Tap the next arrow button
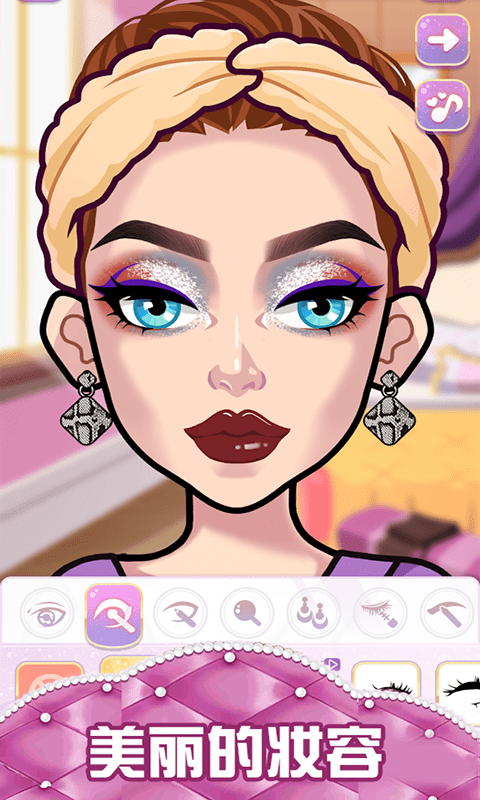 [x=442, y=40]
